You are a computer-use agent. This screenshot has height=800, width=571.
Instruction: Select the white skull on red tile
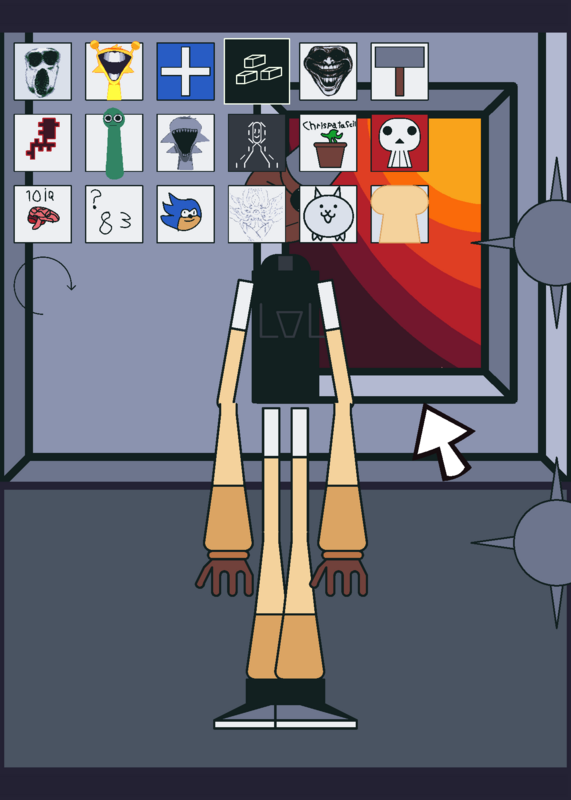click(x=400, y=143)
